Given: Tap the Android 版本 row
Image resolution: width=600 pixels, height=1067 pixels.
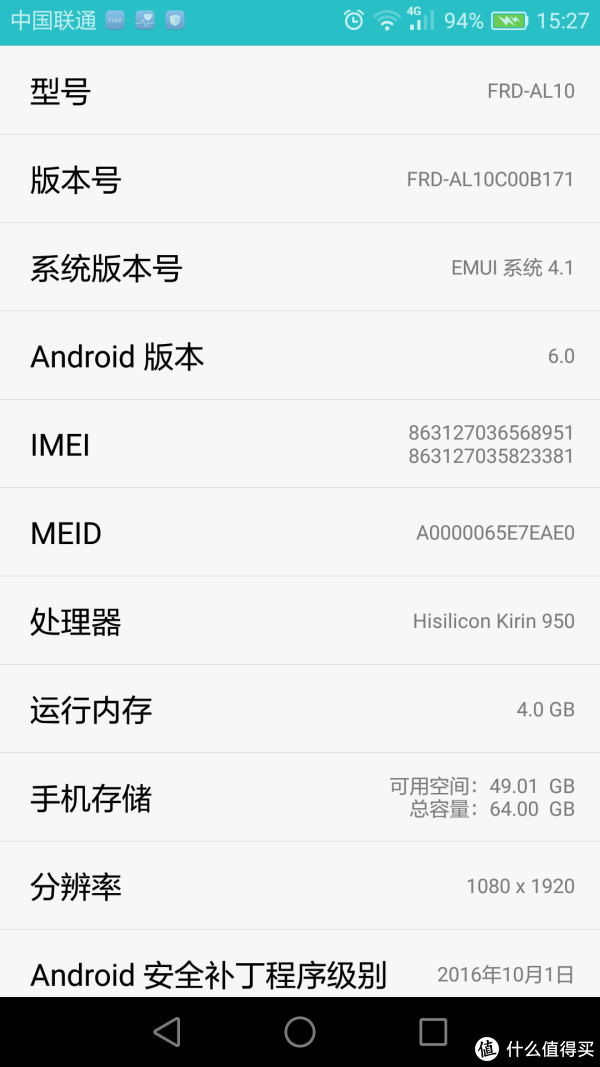Looking at the screenshot, I should tap(300, 355).
